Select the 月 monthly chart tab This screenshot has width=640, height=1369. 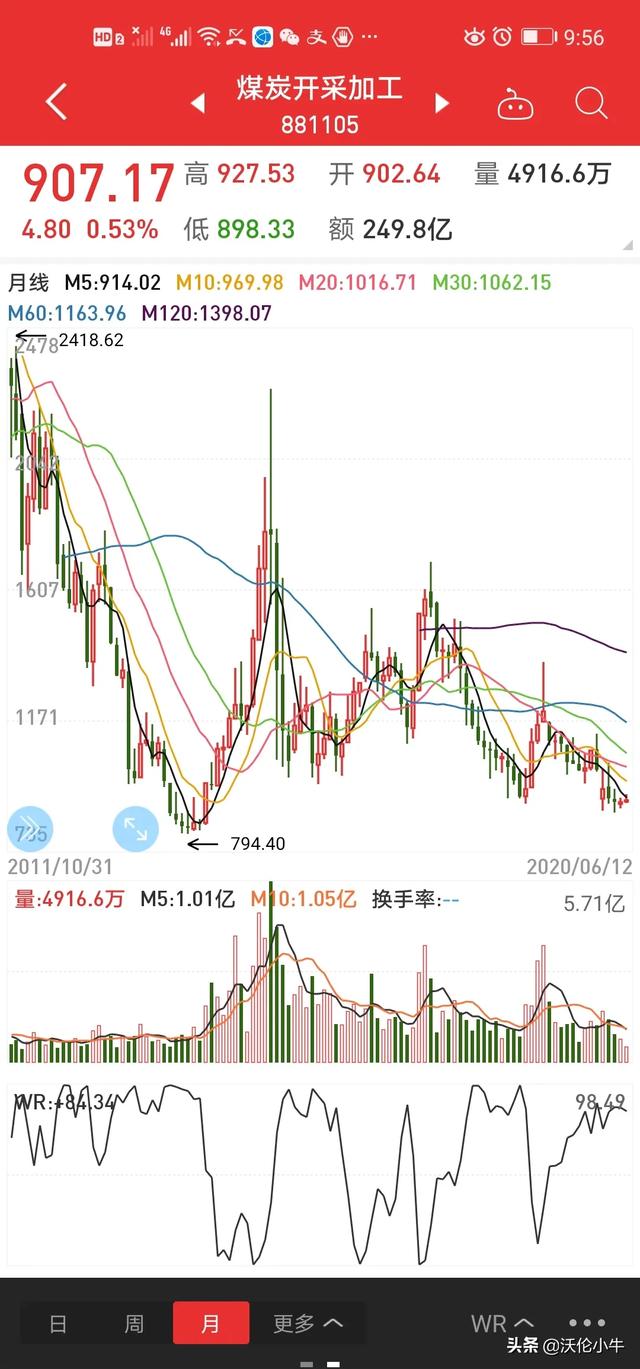tap(211, 1323)
